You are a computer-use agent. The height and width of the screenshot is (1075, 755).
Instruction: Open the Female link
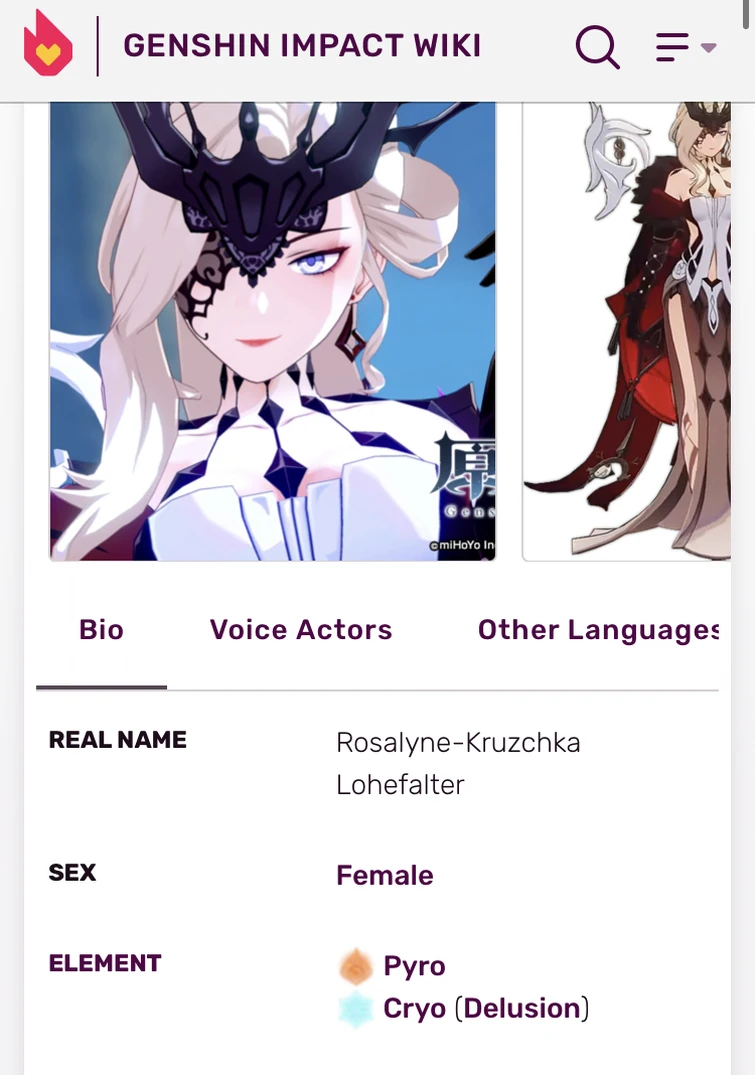pyautogui.click(x=384, y=876)
